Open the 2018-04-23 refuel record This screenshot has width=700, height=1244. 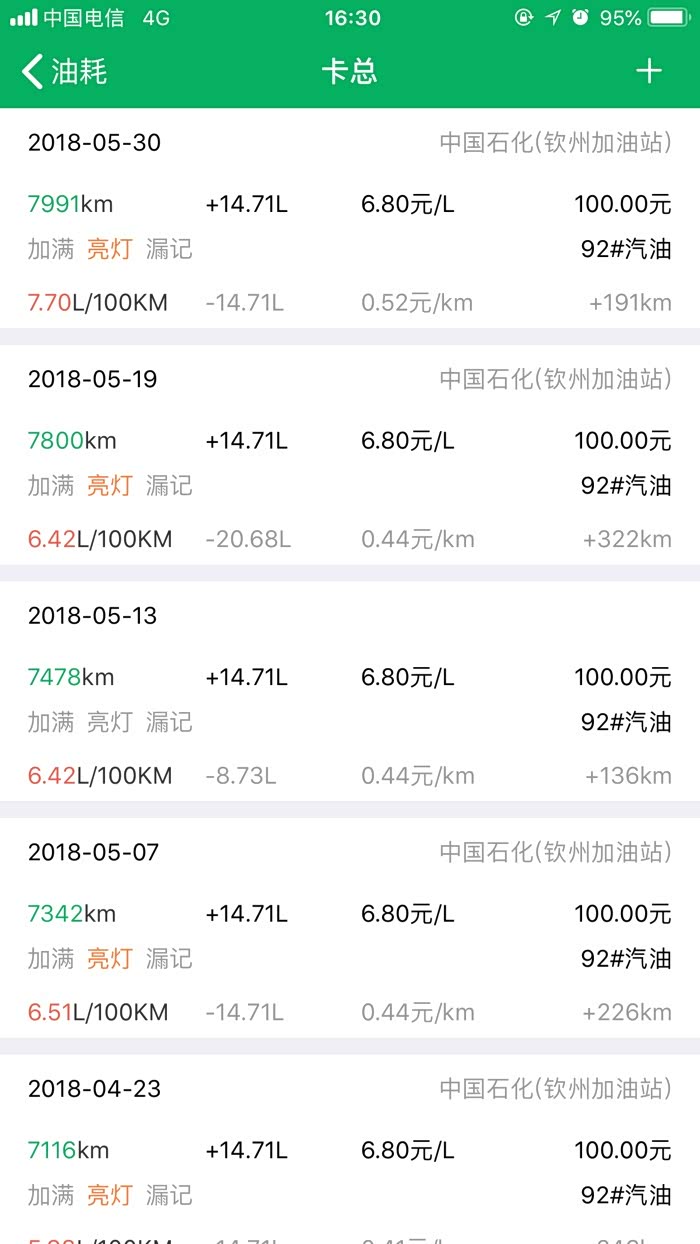click(x=350, y=1150)
